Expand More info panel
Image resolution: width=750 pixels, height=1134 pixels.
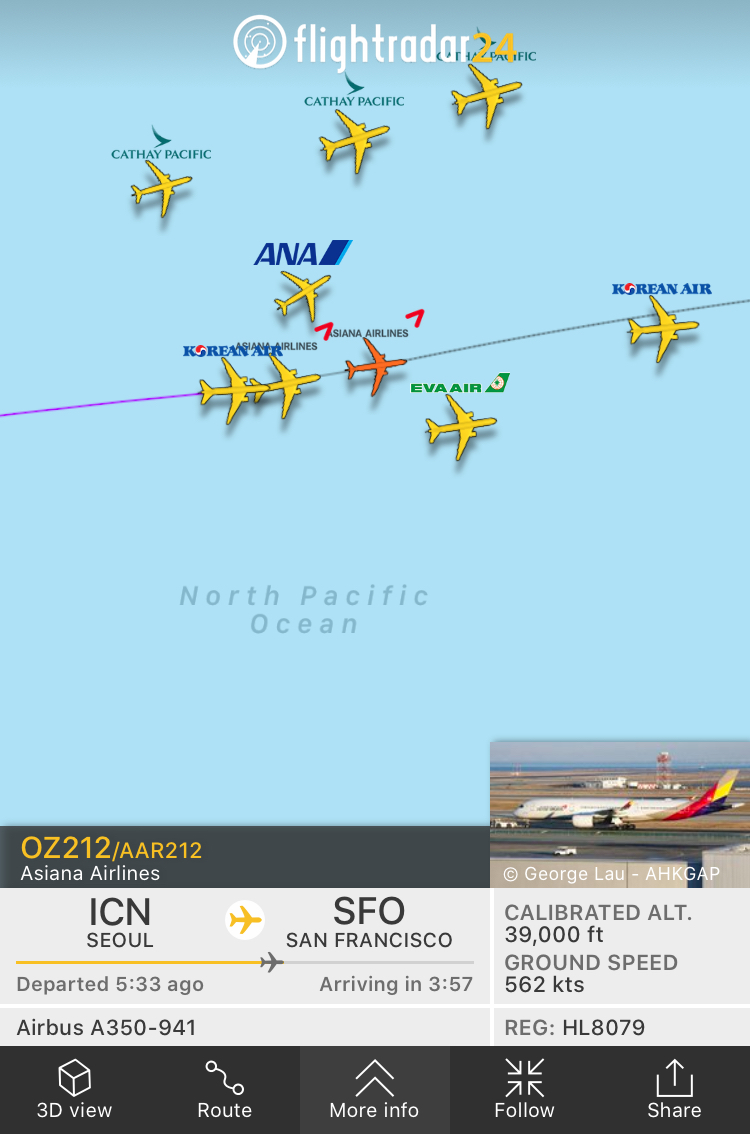pos(374,1090)
